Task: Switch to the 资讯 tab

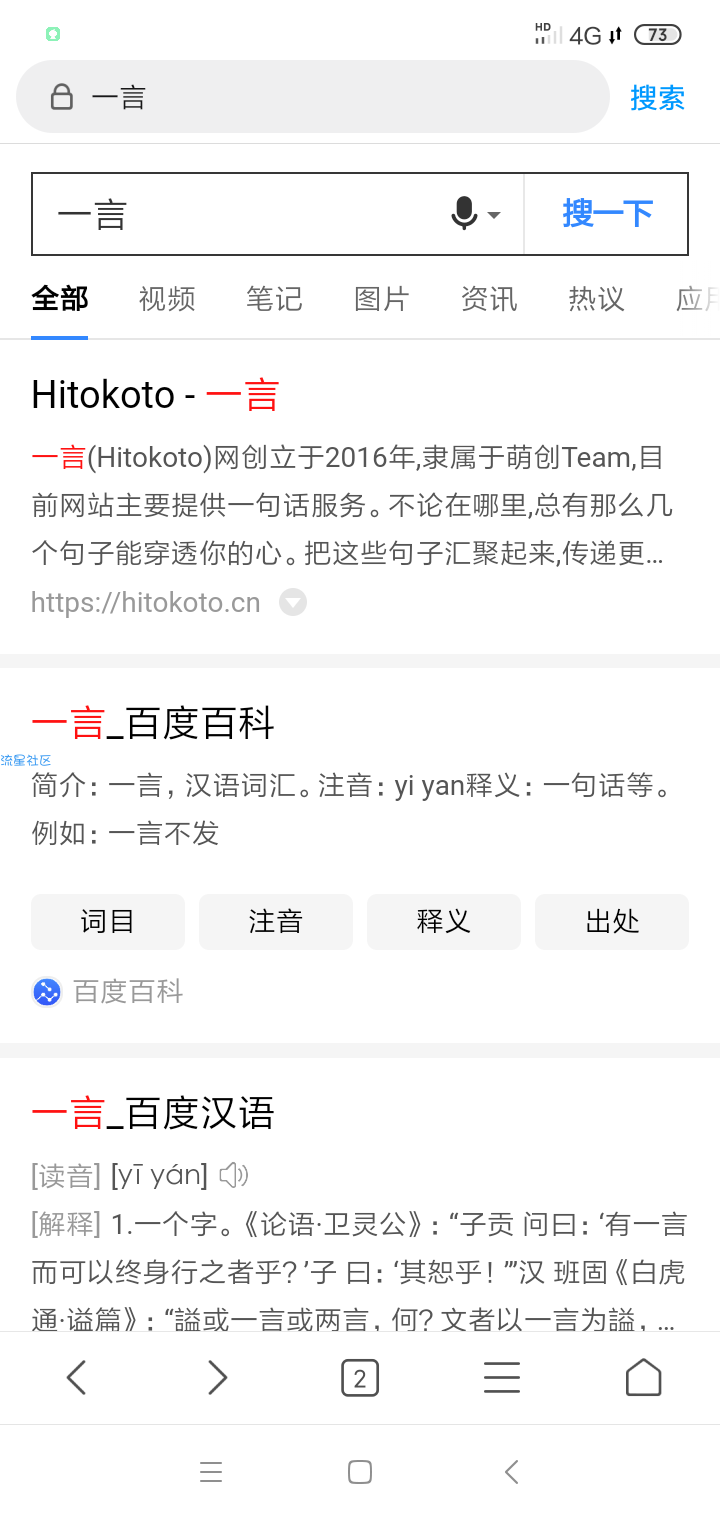Action: click(x=489, y=298)
